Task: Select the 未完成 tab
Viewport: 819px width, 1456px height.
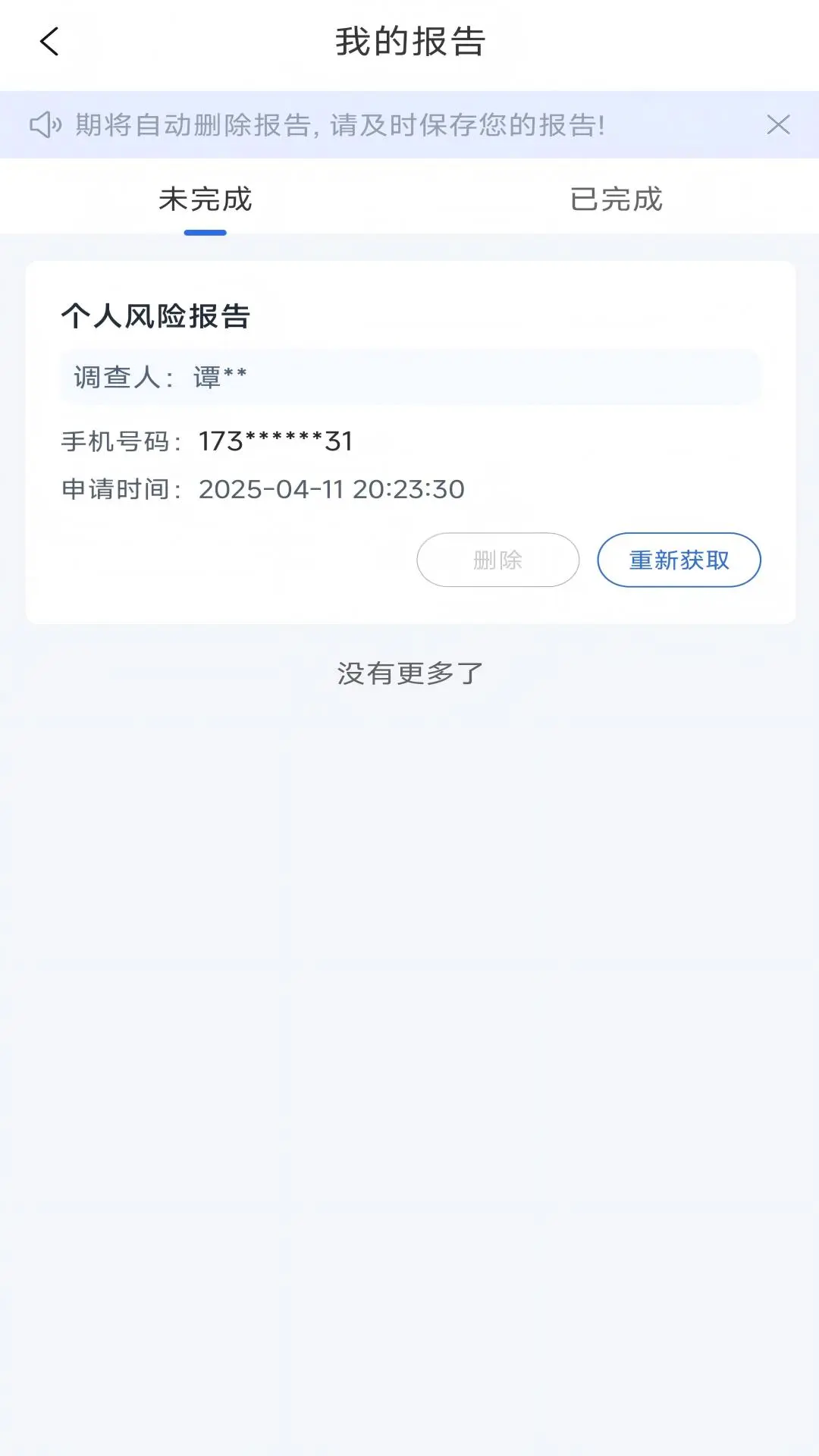Action: (205, 199)
